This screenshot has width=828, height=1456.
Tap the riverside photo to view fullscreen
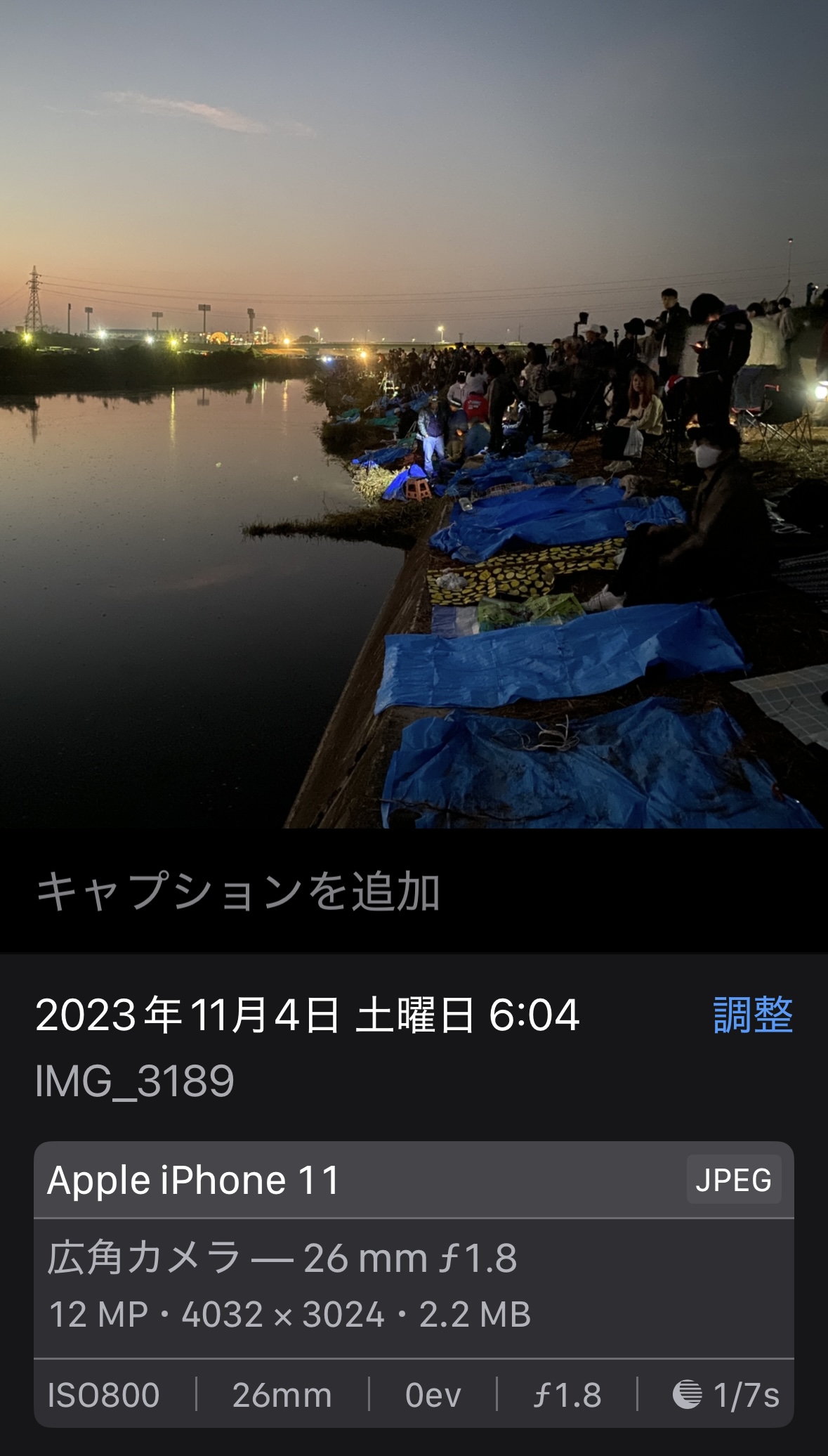(414, 415)
